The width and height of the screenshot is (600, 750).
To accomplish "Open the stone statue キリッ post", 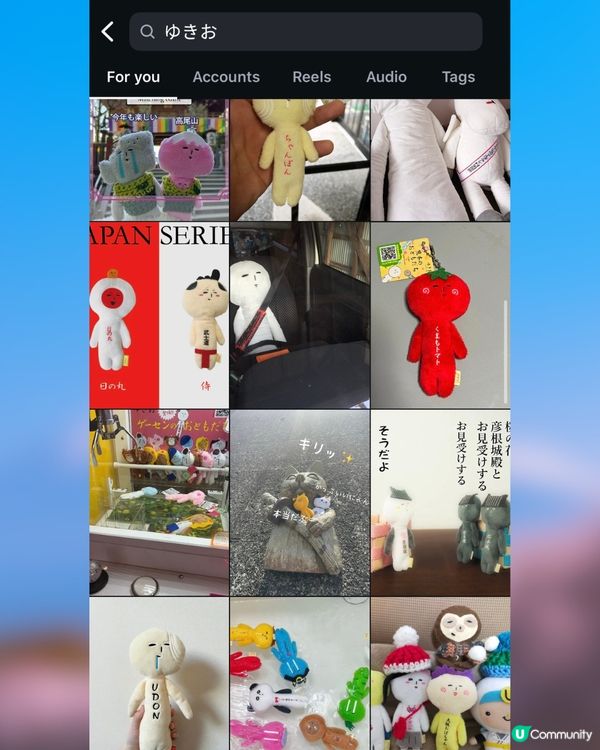I will point(299,502).
